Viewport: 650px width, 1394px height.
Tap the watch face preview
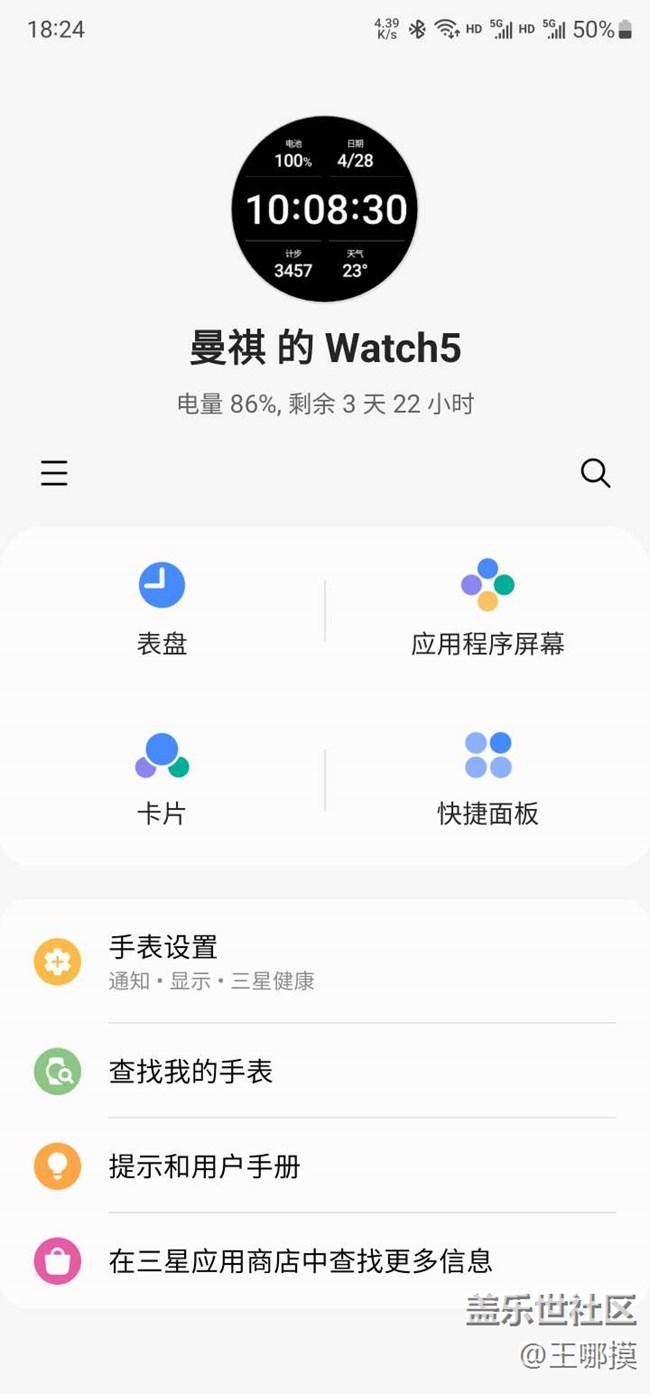coord(325,209)
